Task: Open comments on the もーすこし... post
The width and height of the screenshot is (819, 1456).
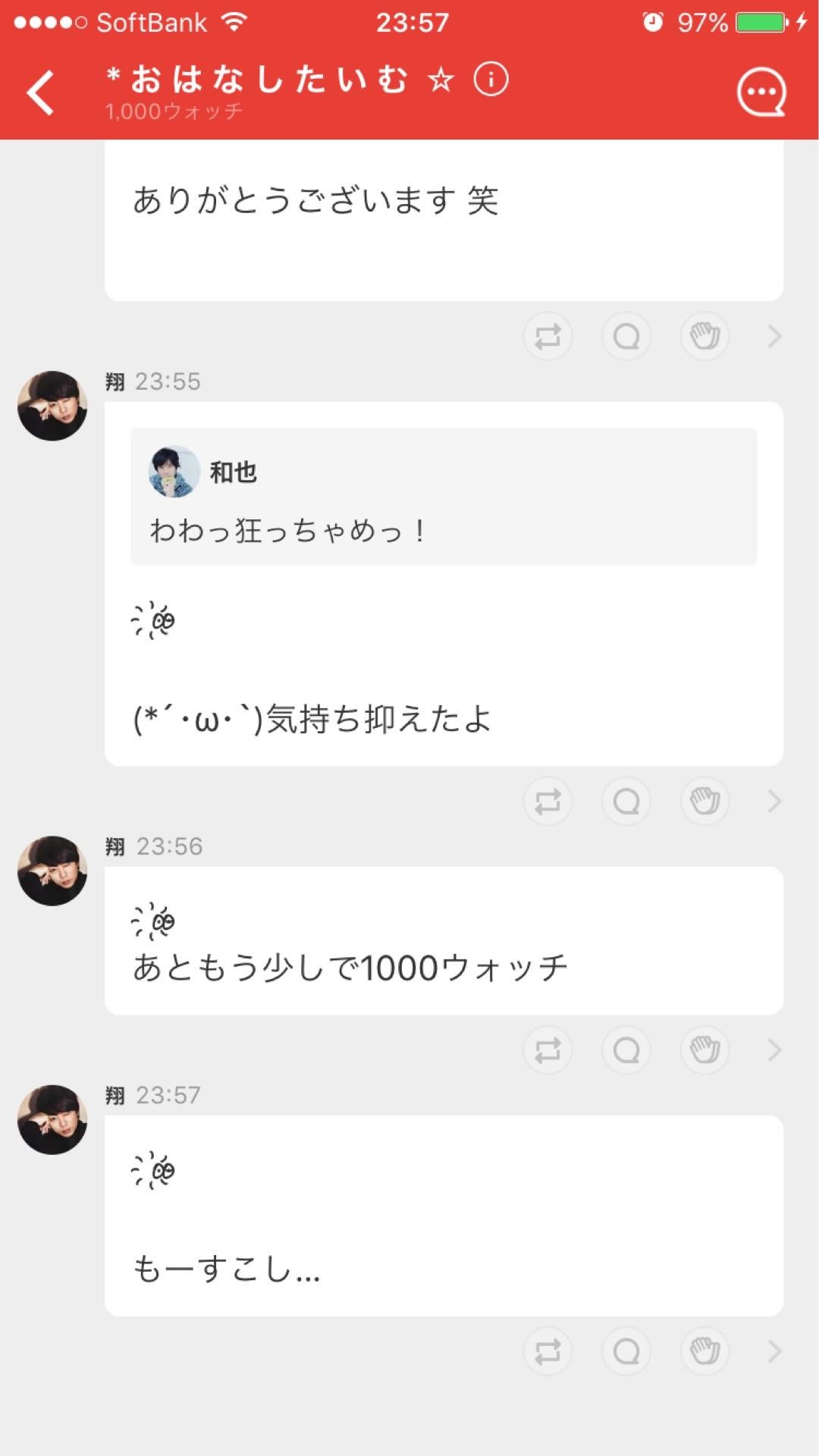Action: tap(626, 1351)
